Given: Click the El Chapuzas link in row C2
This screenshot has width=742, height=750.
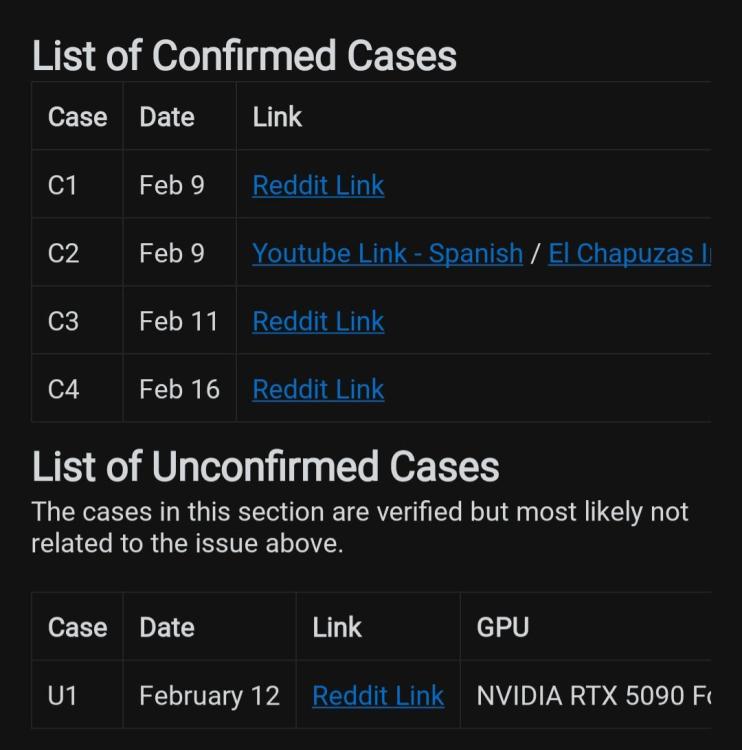Looking at the screenshot, I should 627,253.
